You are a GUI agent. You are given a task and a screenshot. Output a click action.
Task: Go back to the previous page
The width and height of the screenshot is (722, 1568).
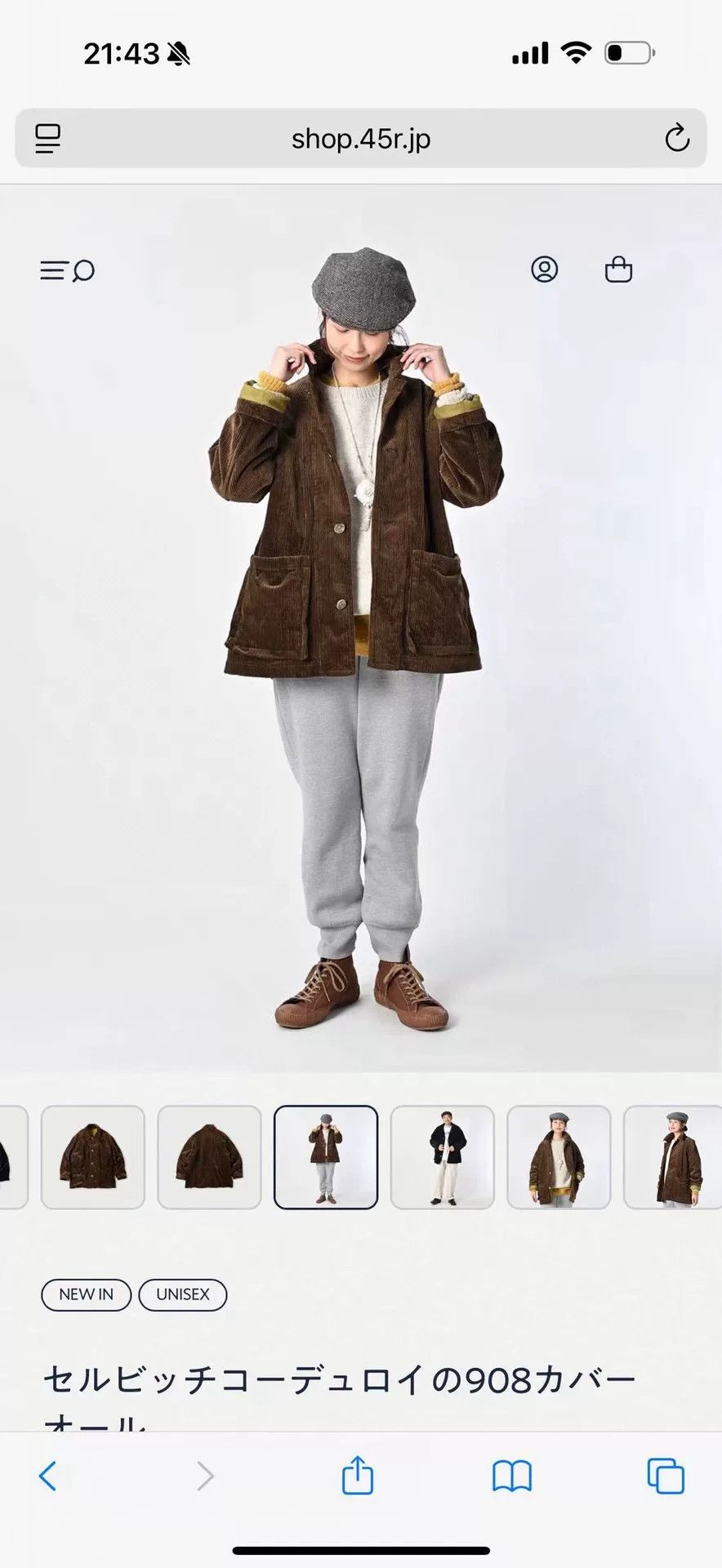[48, 1476]
